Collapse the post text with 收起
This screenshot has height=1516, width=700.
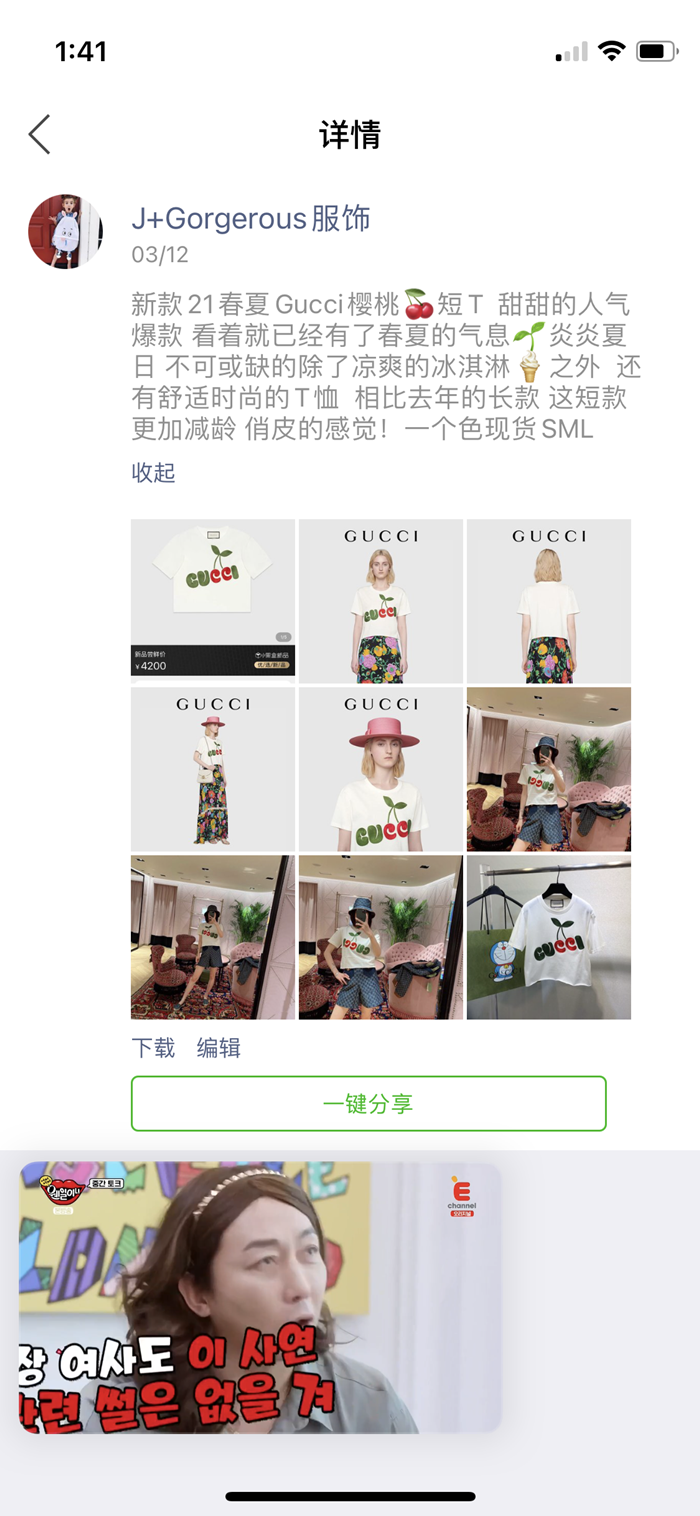(x=153, y=473)
